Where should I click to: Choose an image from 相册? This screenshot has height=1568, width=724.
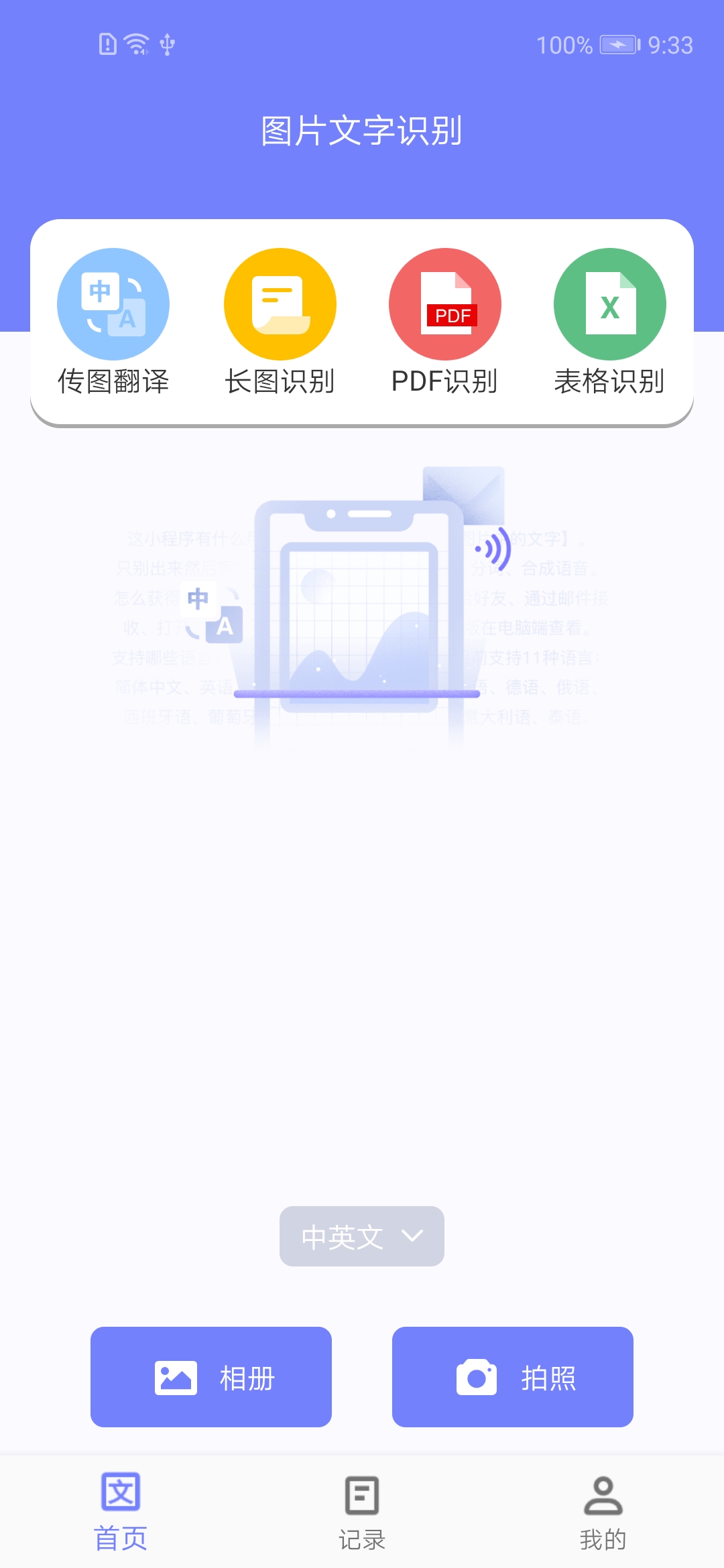[x=211, y=1377]
